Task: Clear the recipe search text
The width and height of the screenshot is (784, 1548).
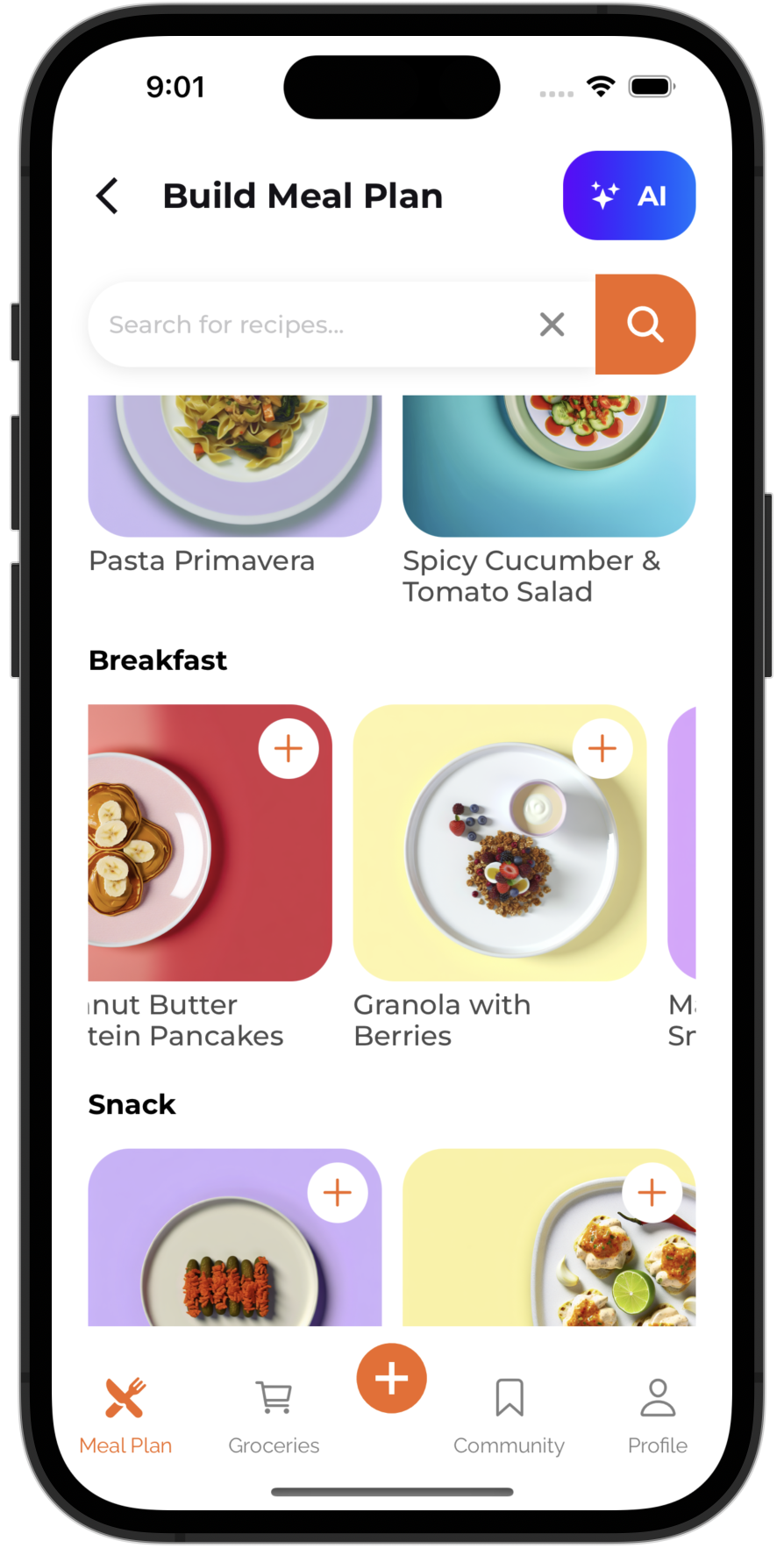Action: pyautogui.click(x=552, y=325)
